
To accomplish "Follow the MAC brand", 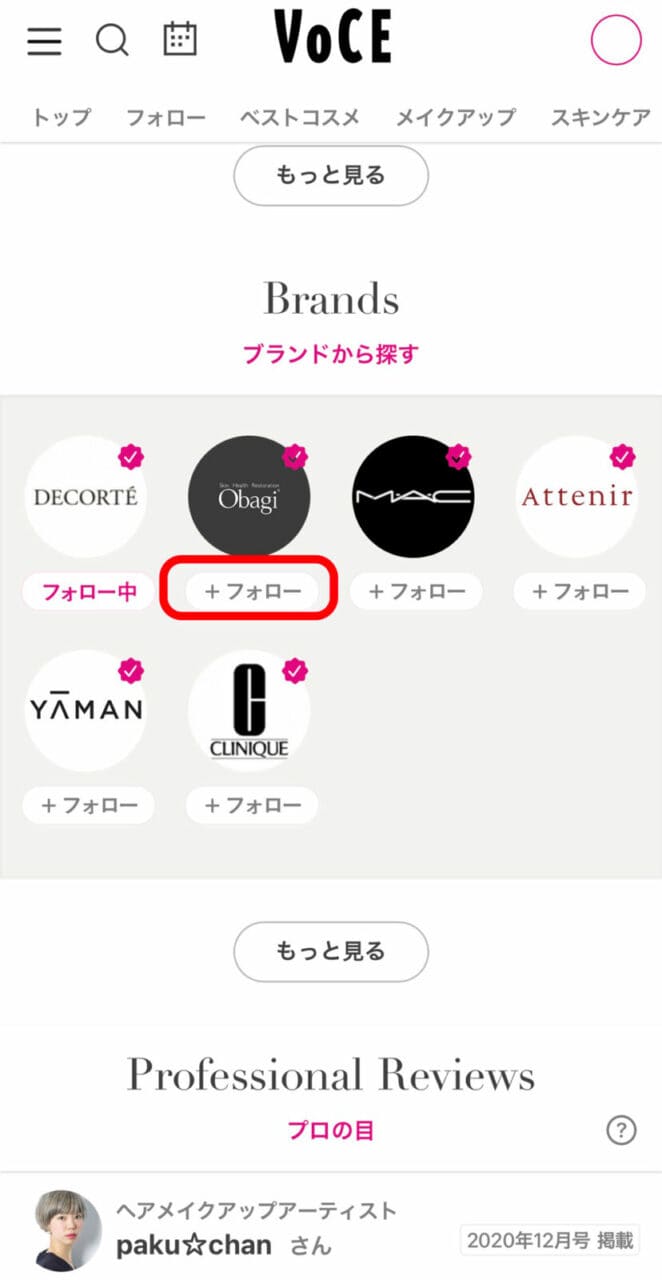I will tap(416, 591).
